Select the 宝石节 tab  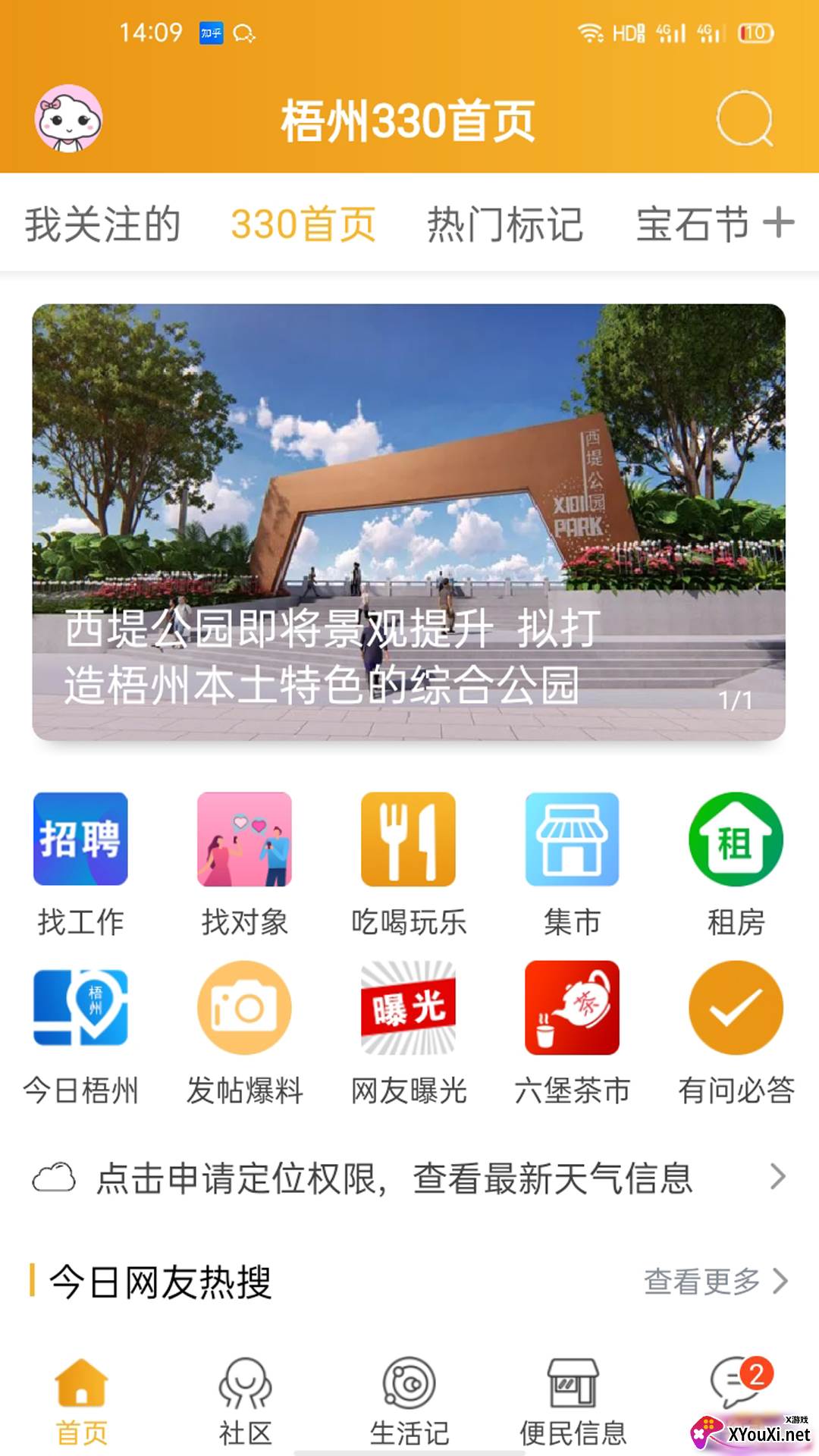pos(692,224)
